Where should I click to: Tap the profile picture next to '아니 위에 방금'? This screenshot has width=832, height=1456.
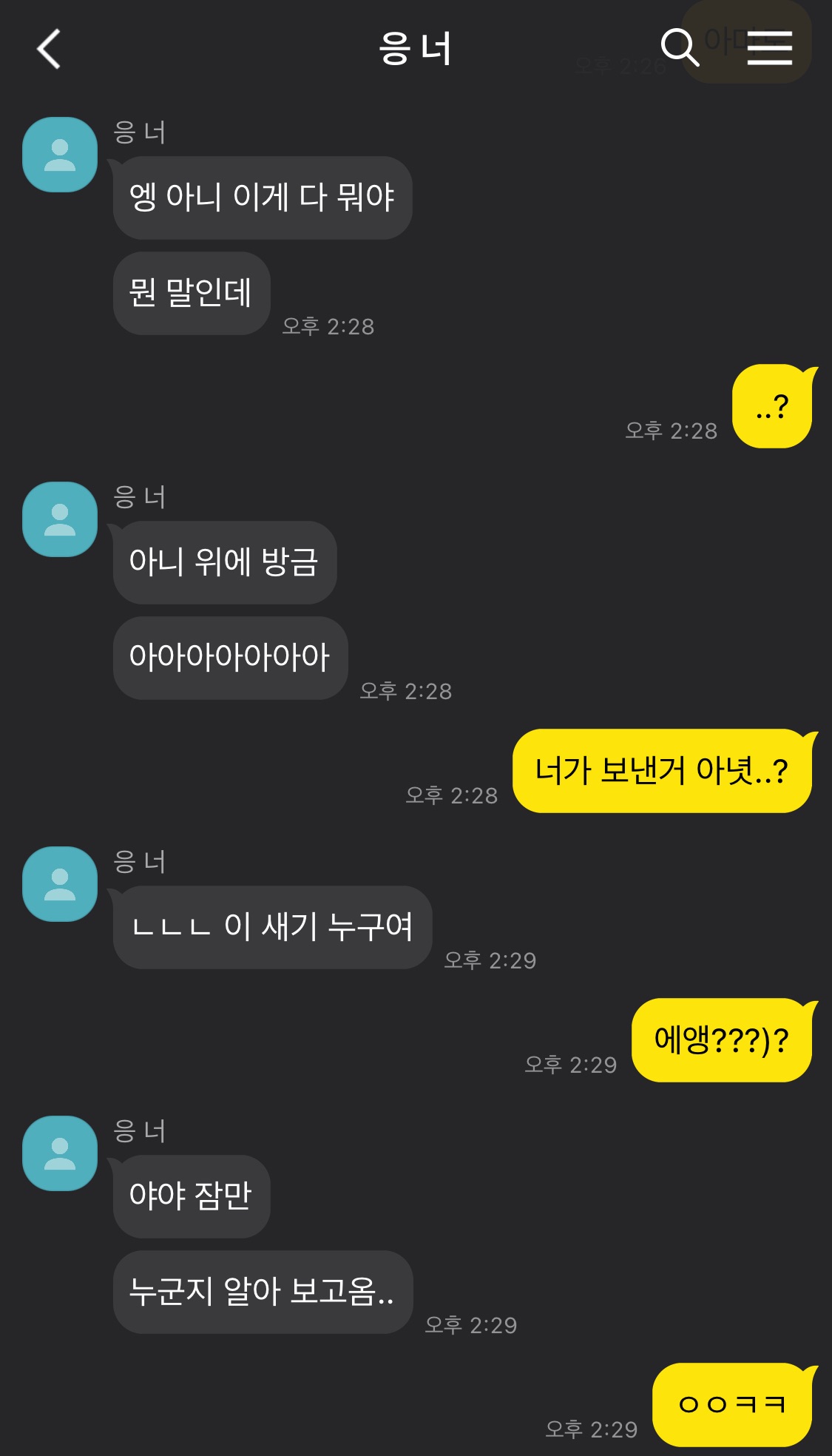click(x=60, y=519)
